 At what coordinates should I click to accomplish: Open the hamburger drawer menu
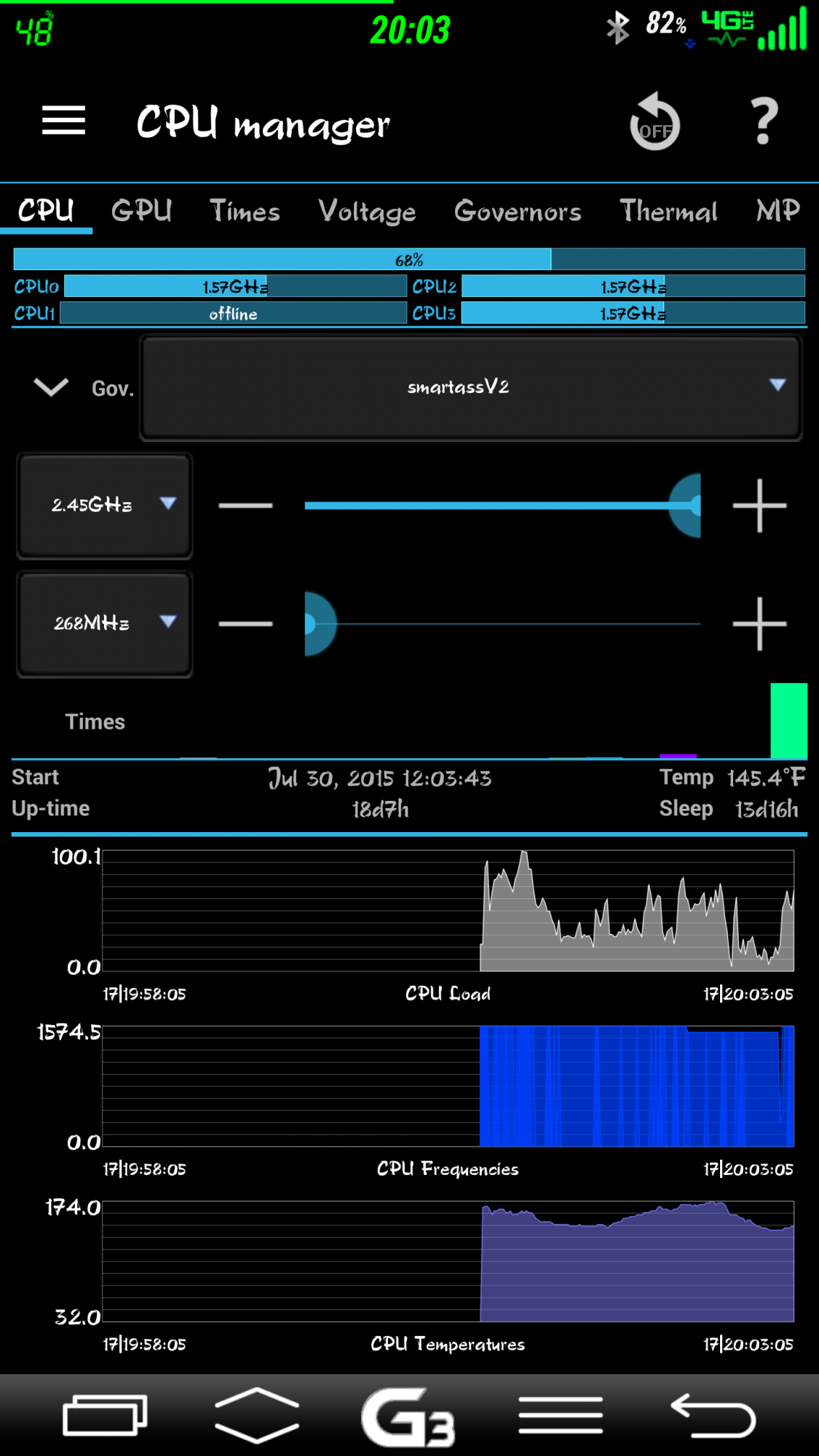pos(64,121)
